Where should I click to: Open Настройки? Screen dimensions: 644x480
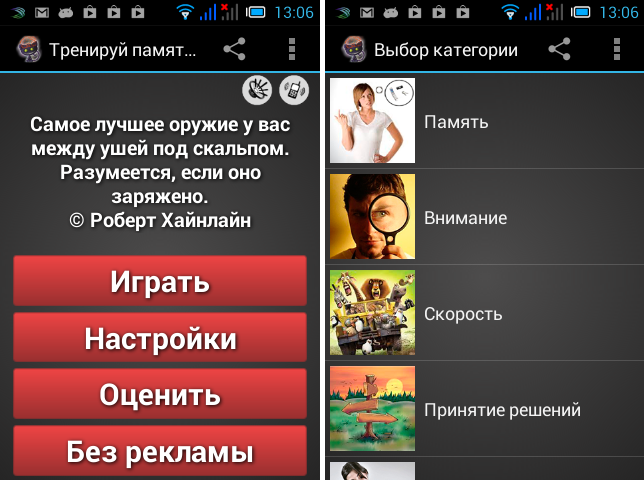[x=160, y=338]
